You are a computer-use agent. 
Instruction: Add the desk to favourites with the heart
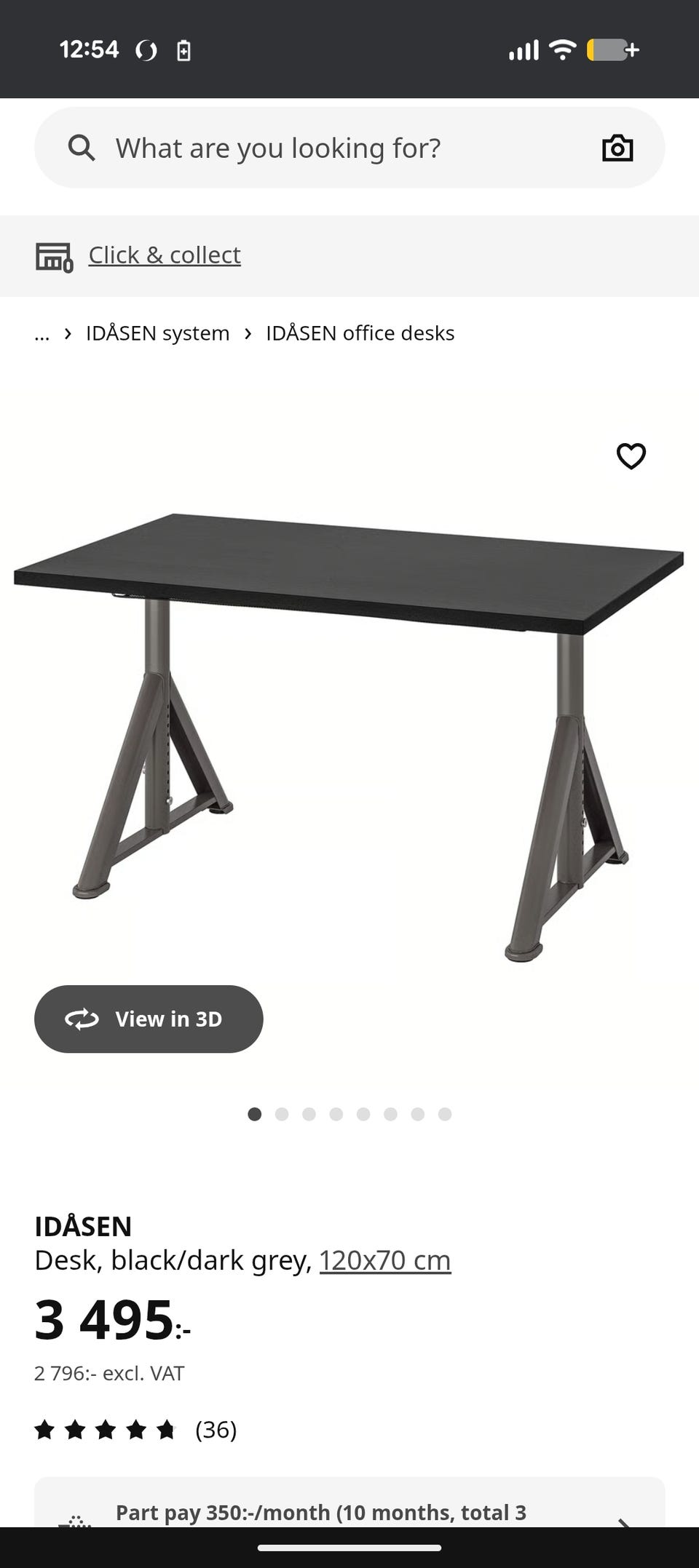click(631, 456)
